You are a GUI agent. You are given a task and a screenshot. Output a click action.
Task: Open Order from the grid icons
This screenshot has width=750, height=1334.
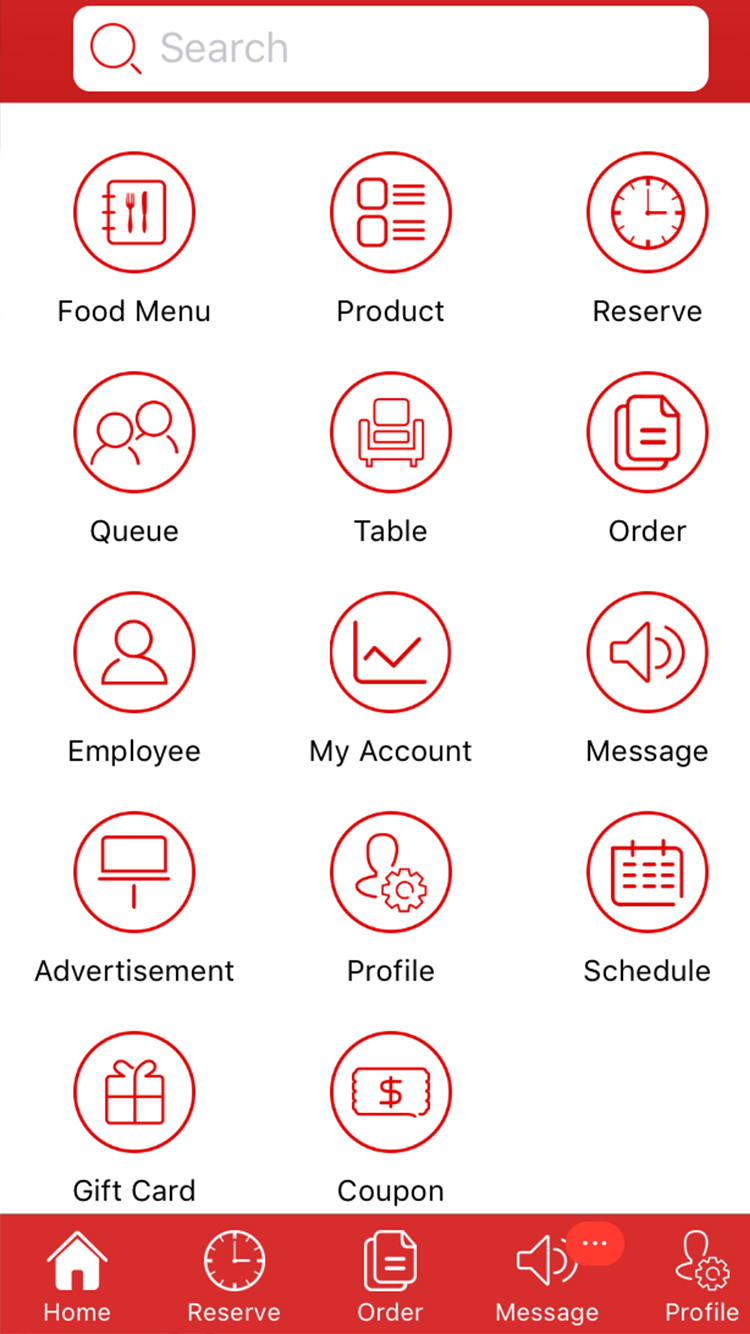point(647,432)
